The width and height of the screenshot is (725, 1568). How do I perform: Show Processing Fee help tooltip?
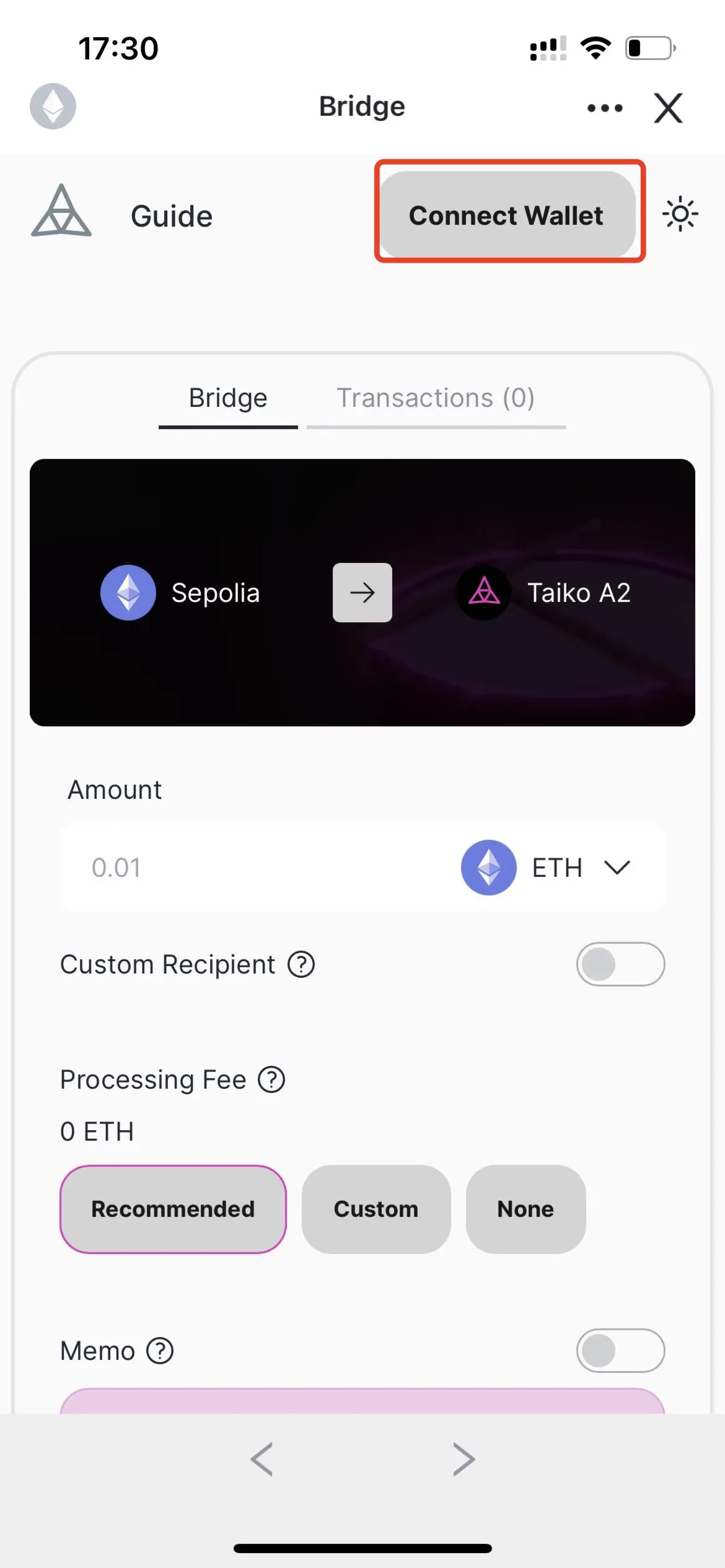(x=271, y=1079)
